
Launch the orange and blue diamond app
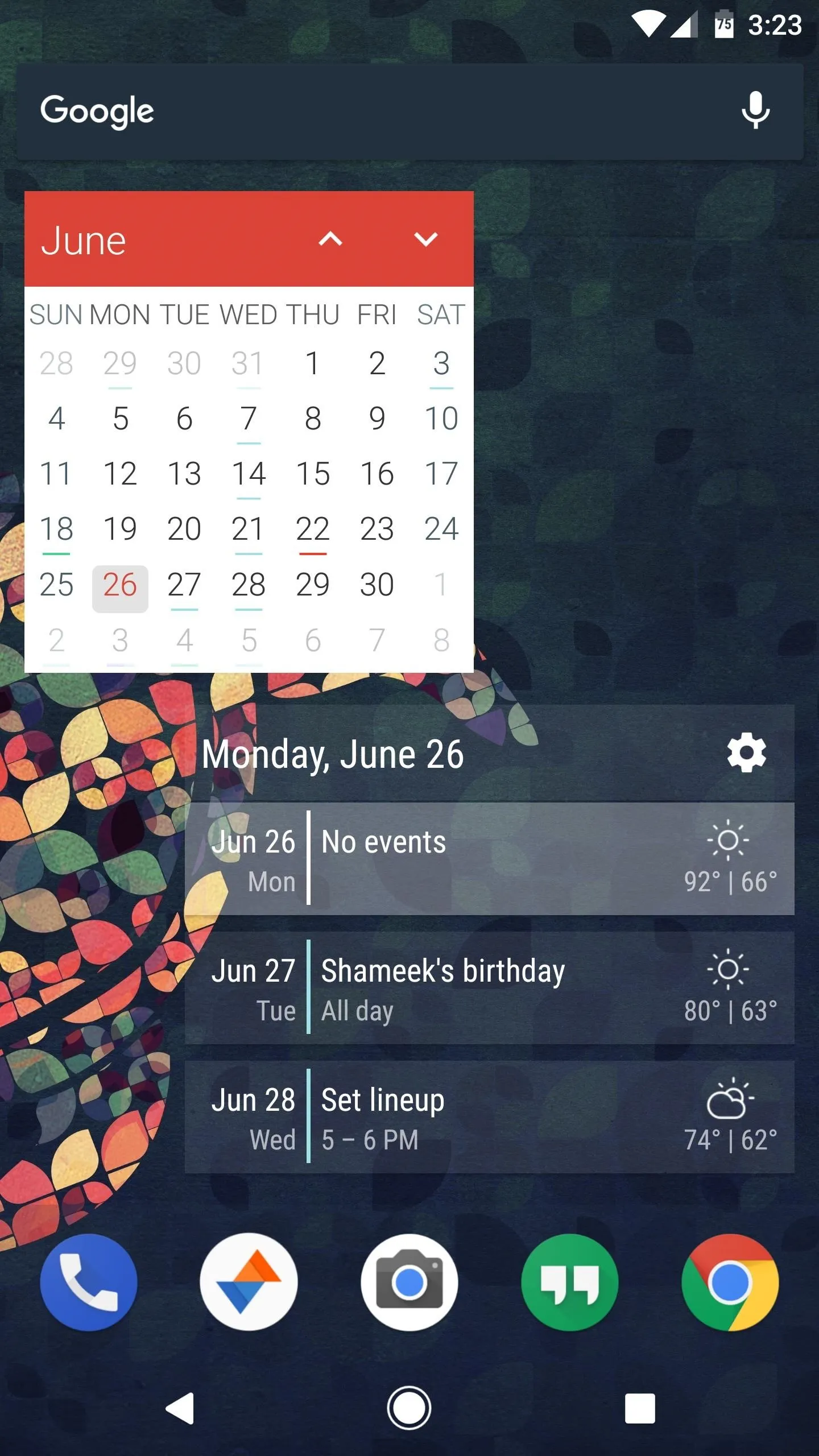pos(249,1283)
